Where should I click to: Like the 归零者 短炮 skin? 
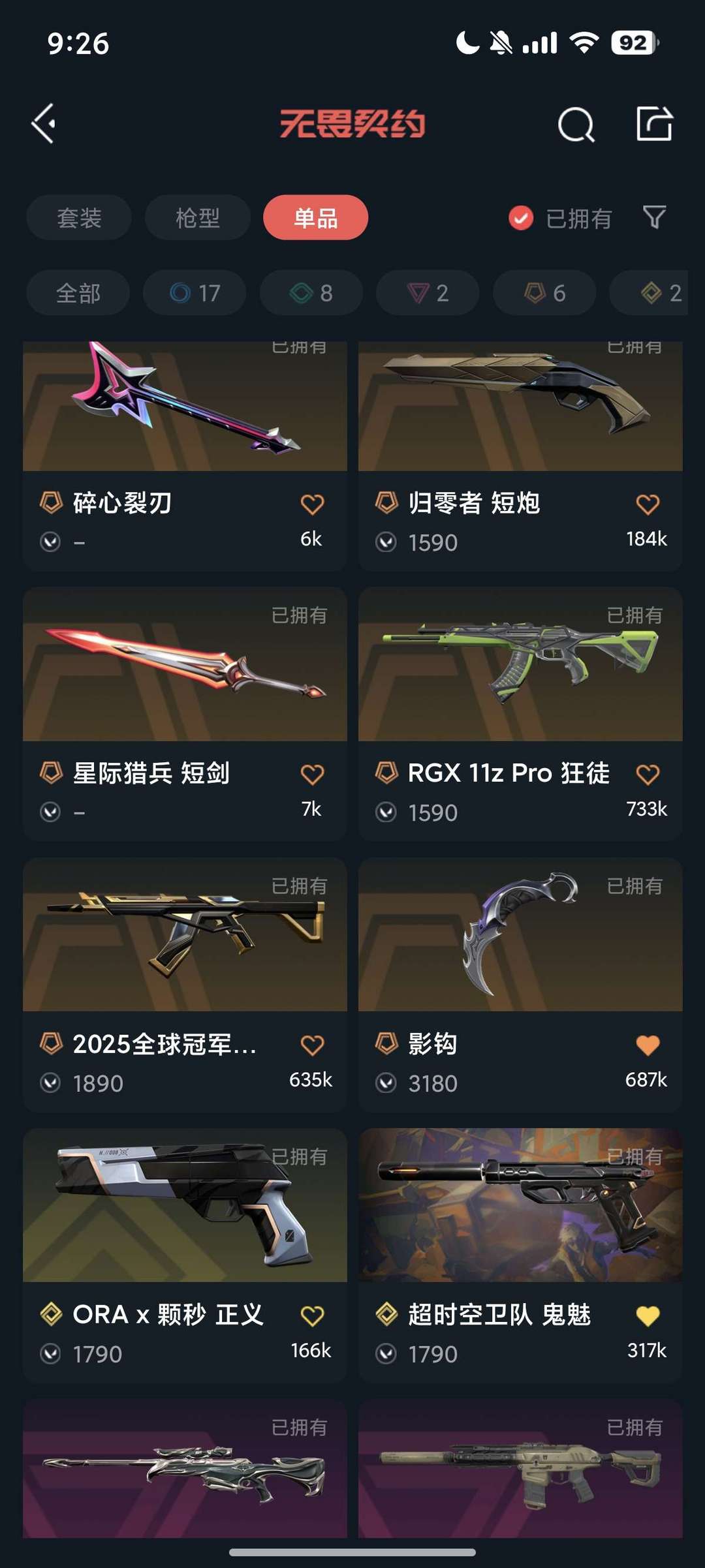click(x=647, y=504)
